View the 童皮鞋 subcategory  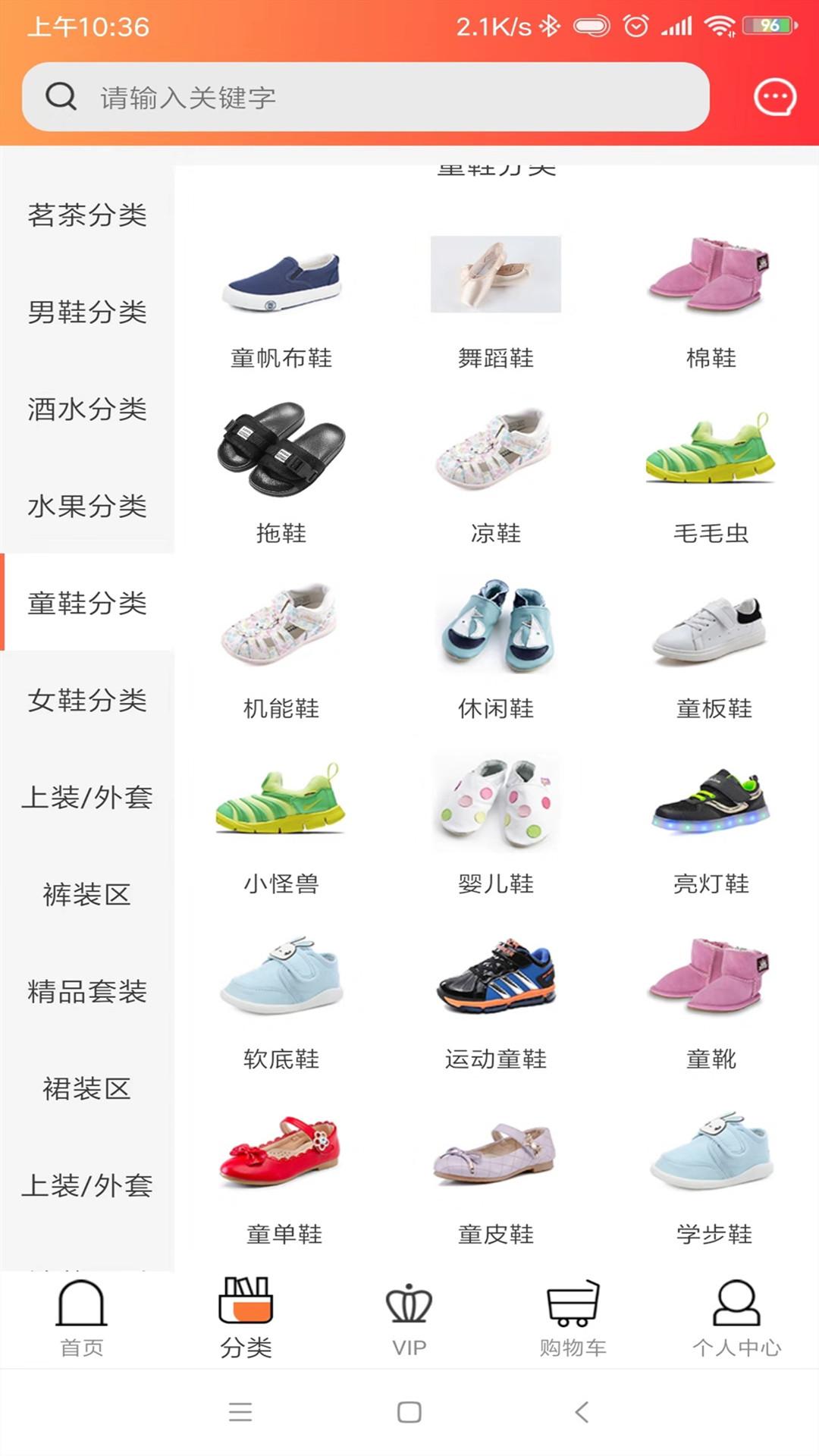pyautogui.click(x=496, y=1175)
